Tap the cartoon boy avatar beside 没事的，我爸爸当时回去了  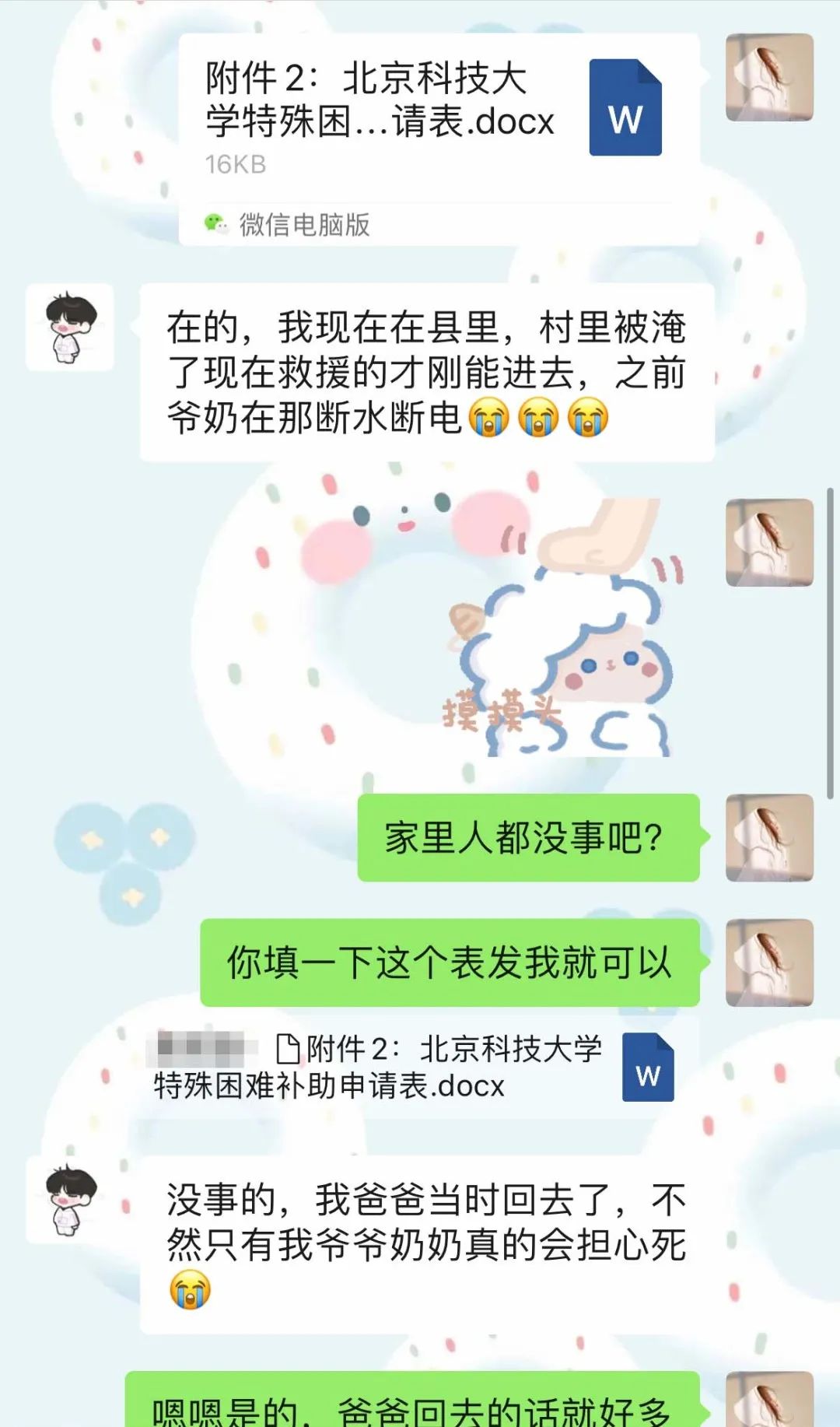[70, 1200]
